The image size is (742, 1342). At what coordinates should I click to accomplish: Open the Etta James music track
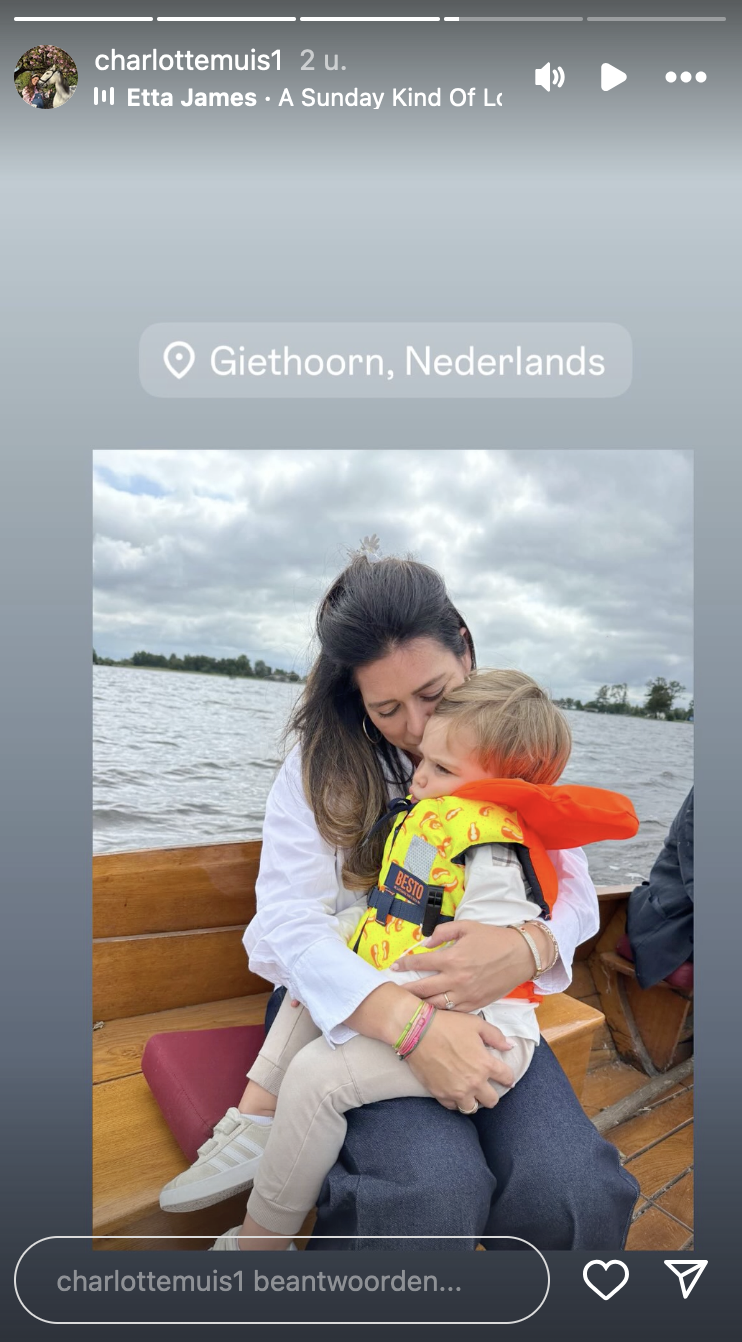tap(300, 98)
